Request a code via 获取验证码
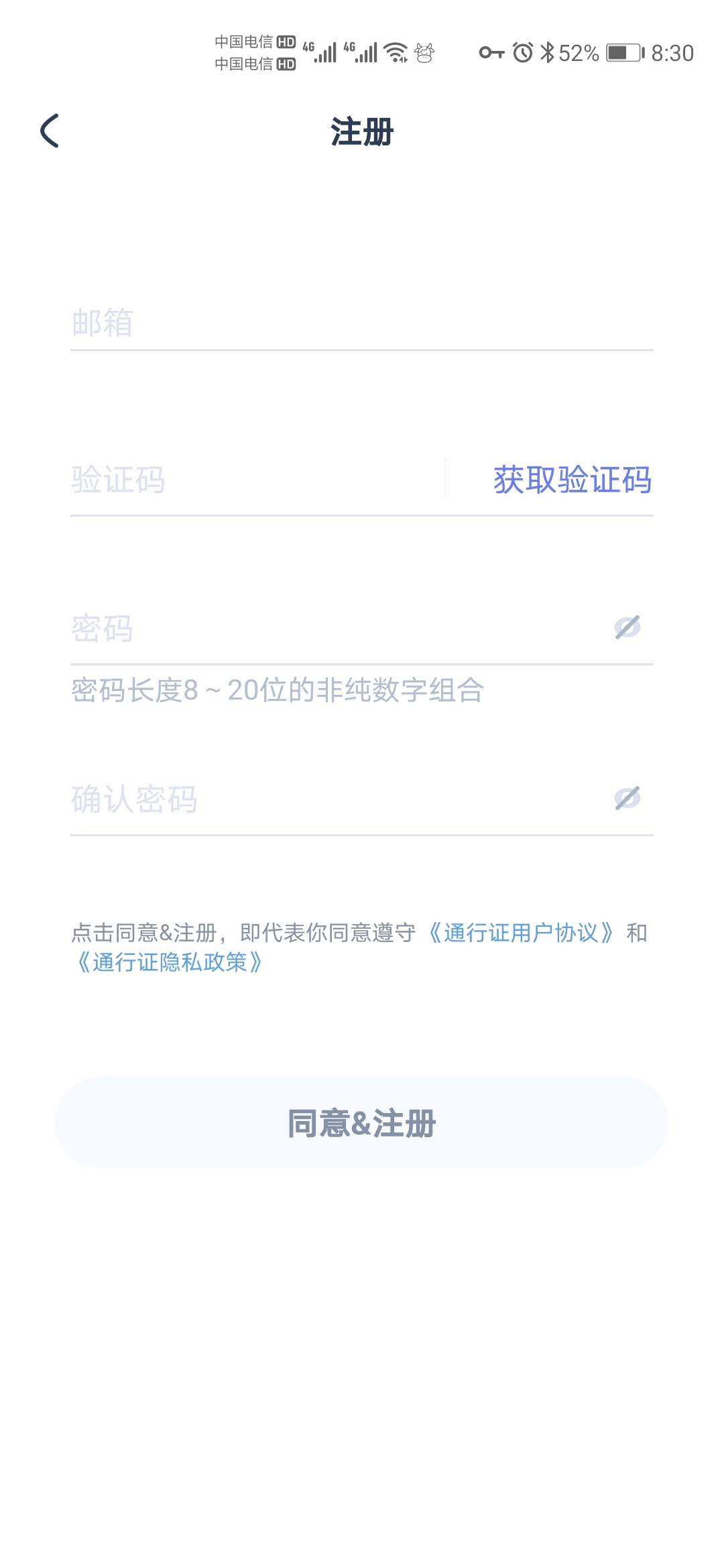 (x=572, y=480)
